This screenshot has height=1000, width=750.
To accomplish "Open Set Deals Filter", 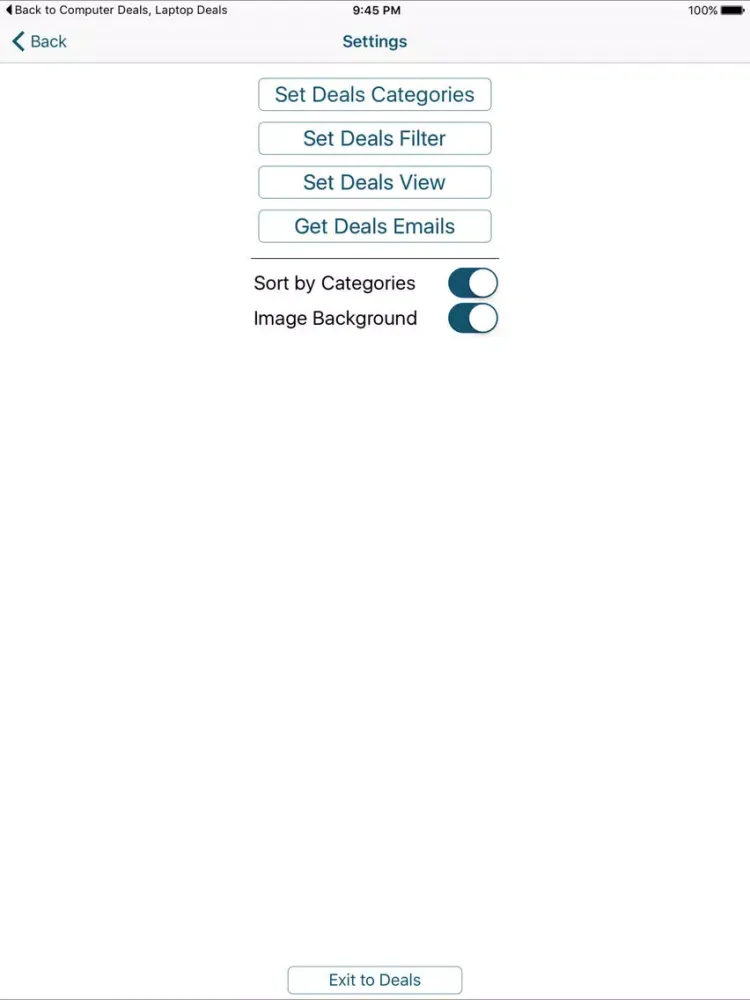I will (x=374, y=138).
